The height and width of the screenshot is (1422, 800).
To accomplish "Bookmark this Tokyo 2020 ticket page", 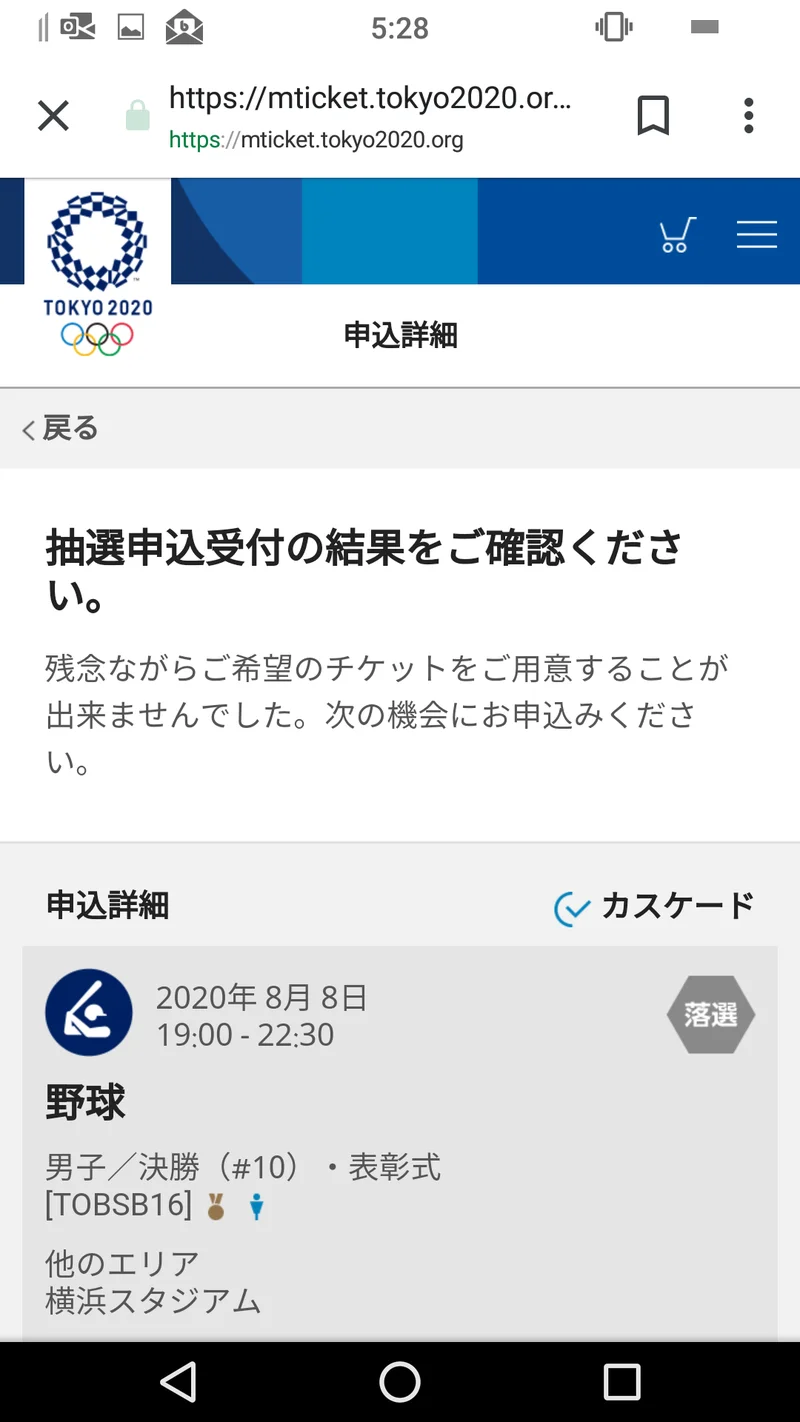I will 653,117.
